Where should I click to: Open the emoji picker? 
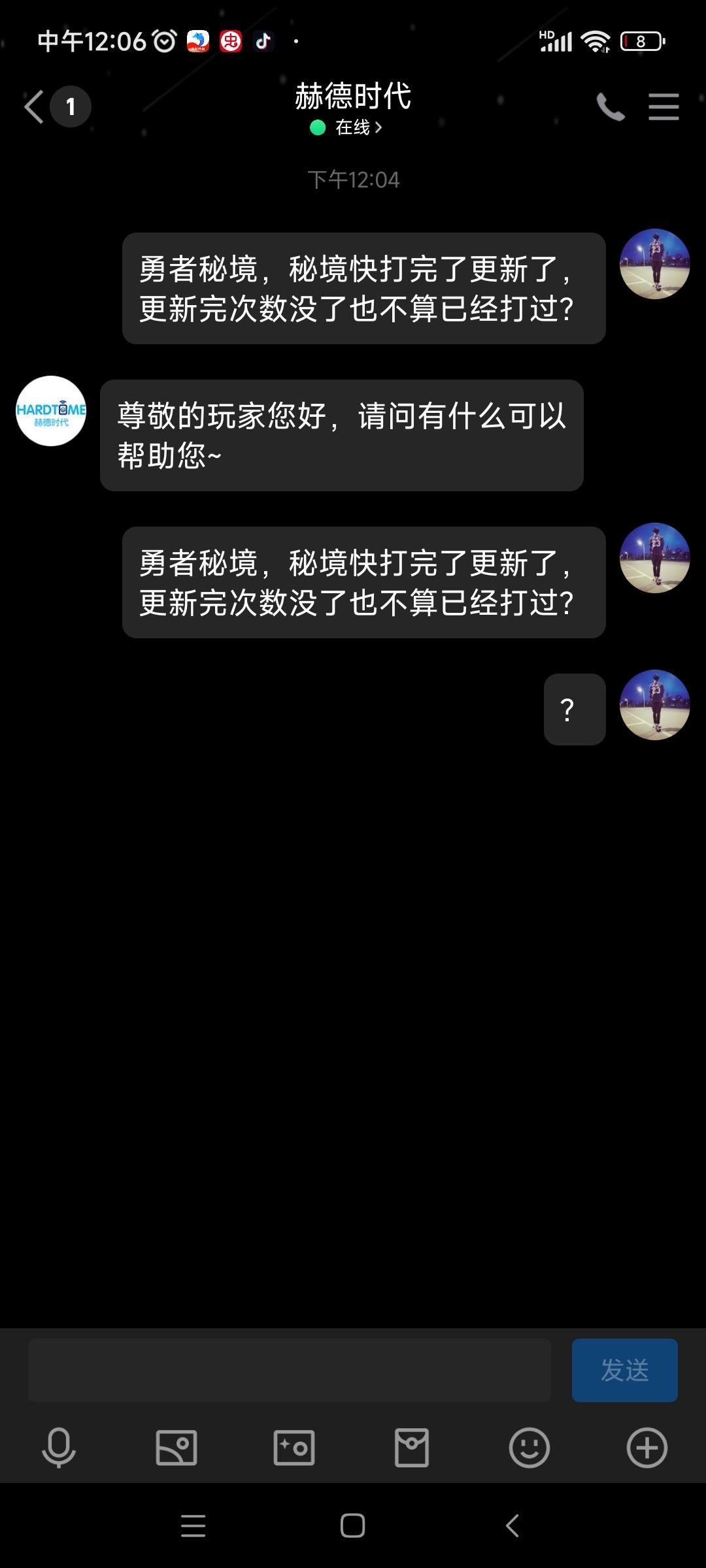pos(529,1448)
